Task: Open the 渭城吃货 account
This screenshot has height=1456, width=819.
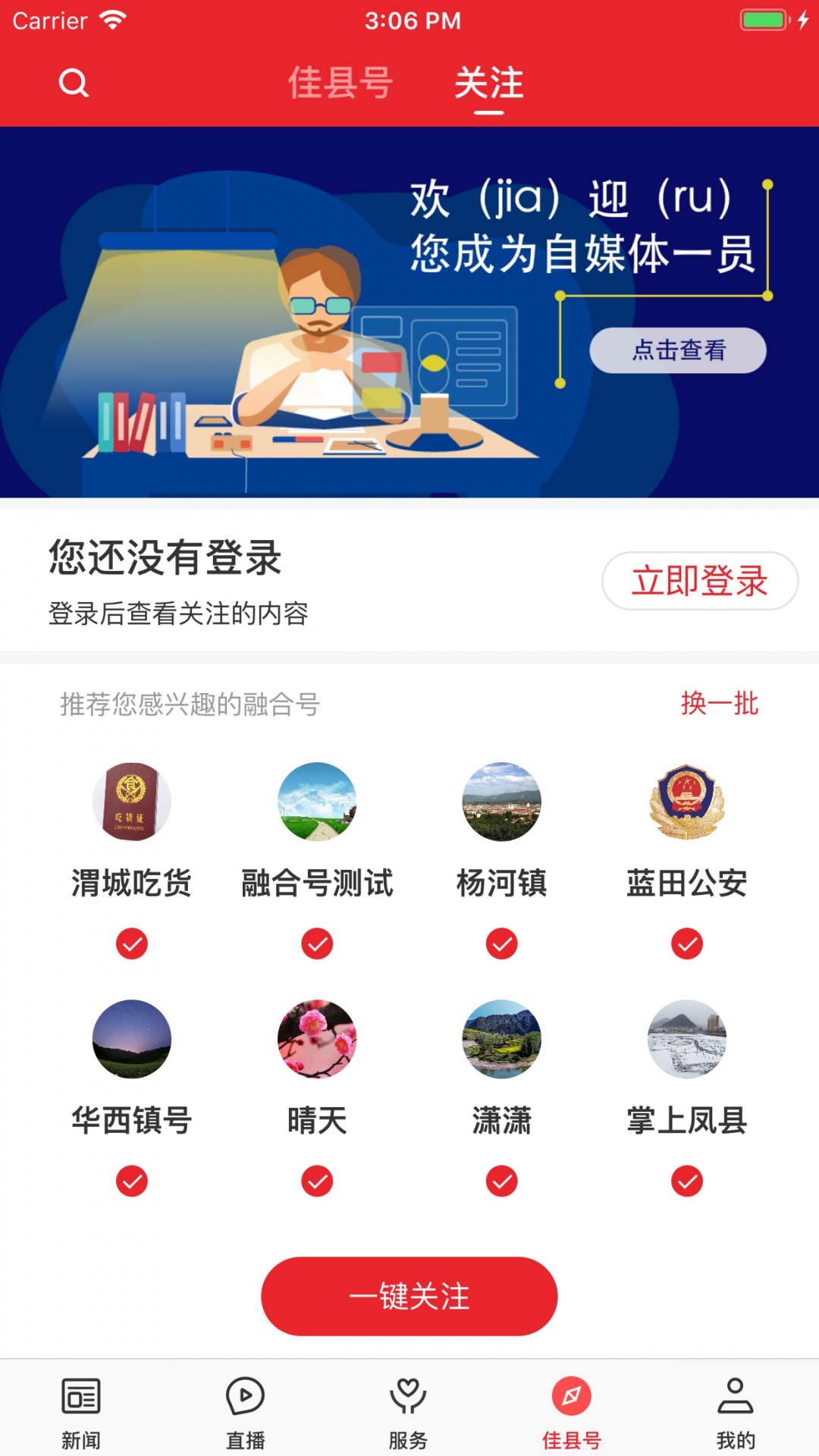Action: click(132, 802)
